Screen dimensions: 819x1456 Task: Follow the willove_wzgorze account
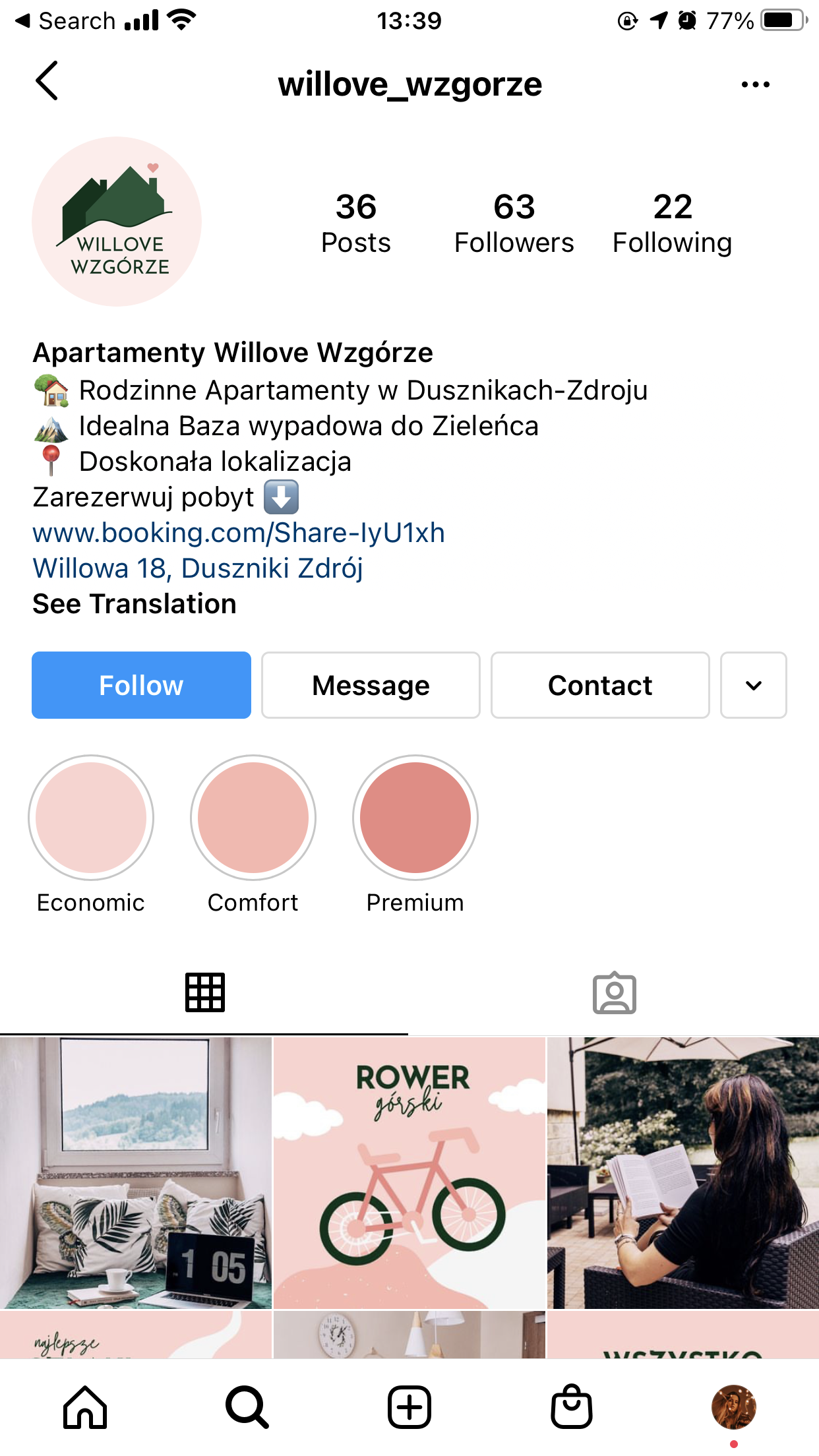(141, 685)
